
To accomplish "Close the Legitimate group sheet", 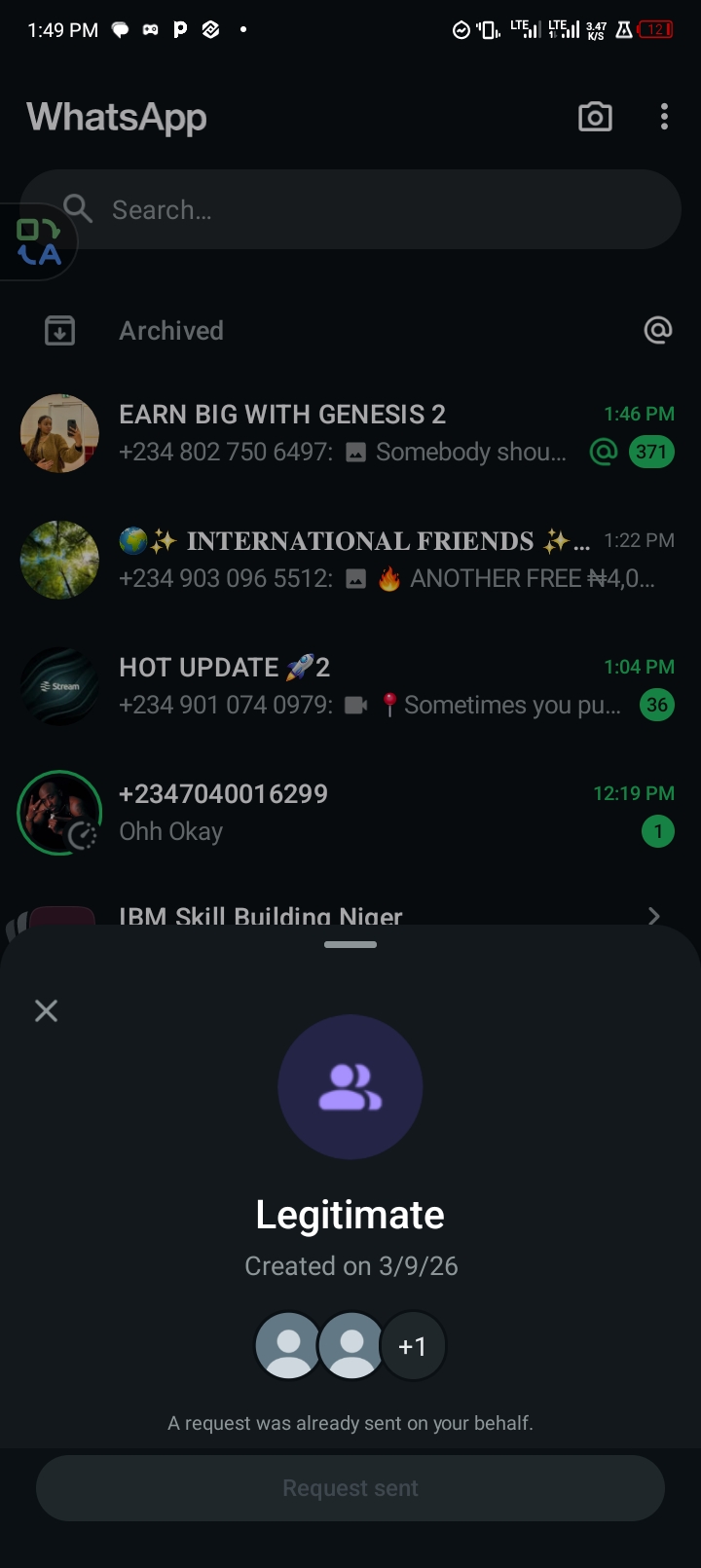I will coord(46,1011).
